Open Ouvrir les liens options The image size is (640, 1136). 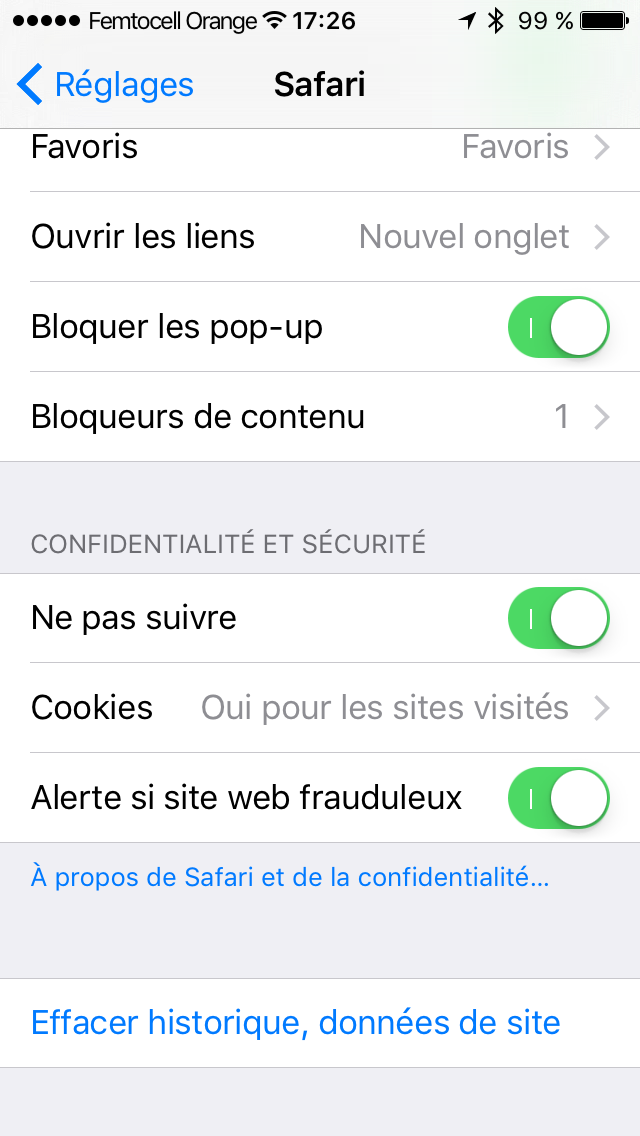click(x=320, y=237)
